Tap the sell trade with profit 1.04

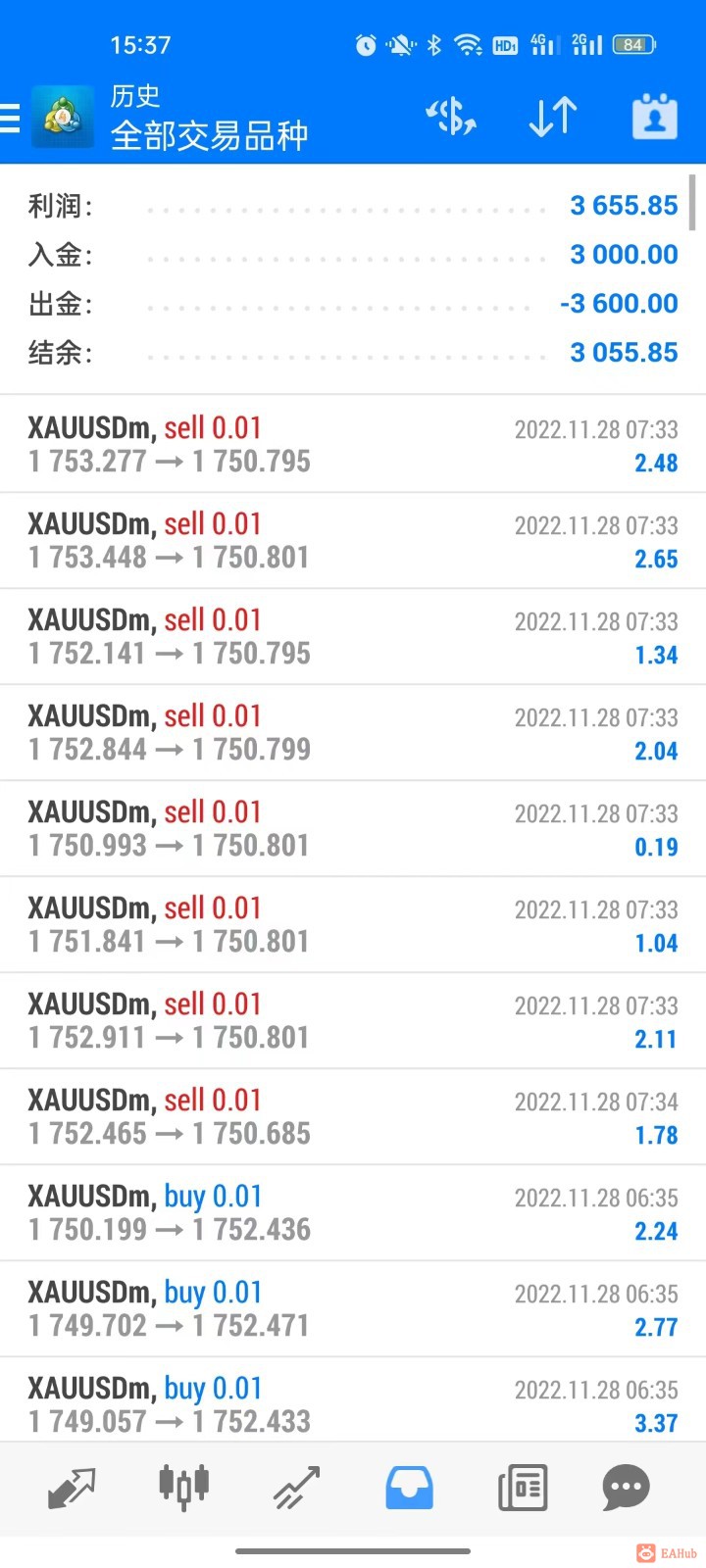[x=353, y=924]
